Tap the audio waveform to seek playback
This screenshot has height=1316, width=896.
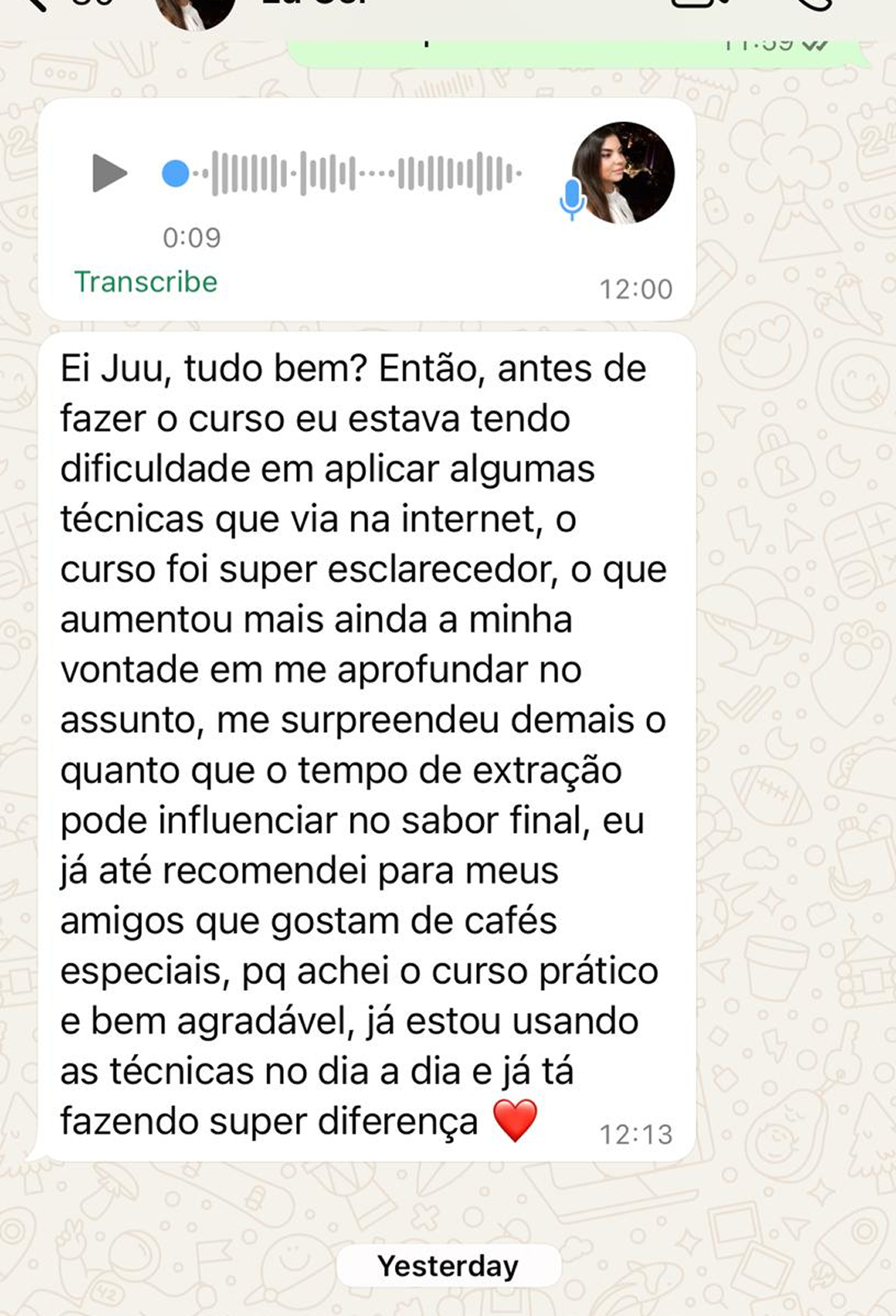[x=357, y=173]
